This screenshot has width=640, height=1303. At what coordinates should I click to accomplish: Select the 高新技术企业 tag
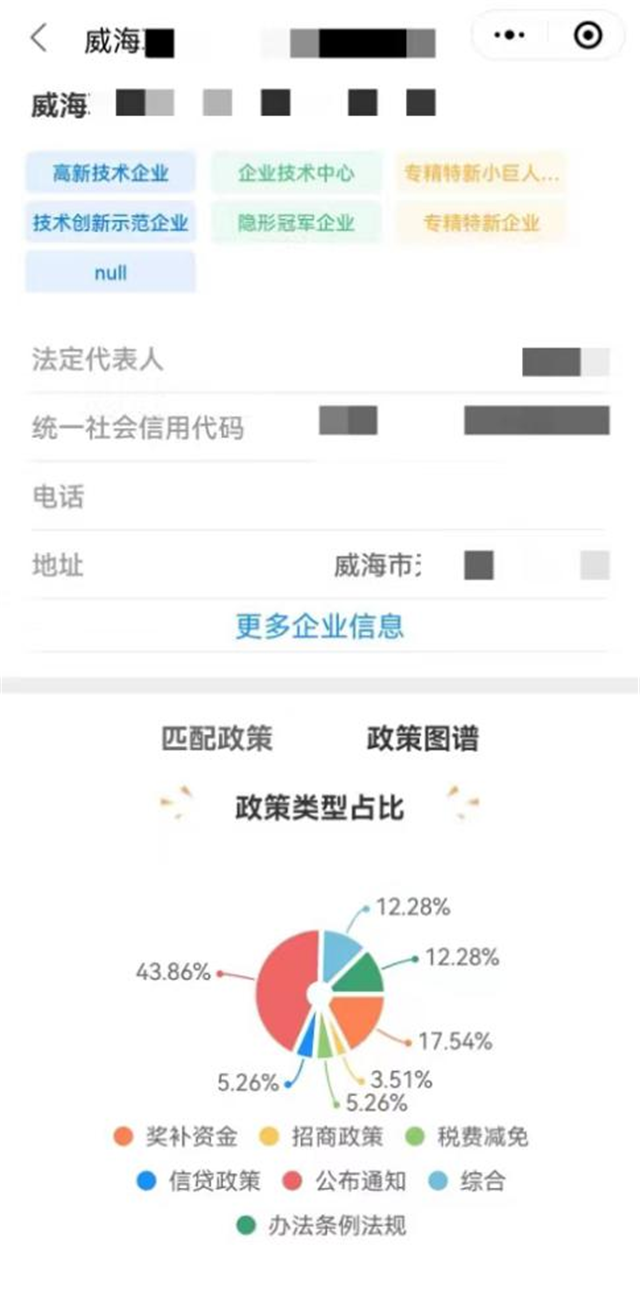[x=111, y=173]
